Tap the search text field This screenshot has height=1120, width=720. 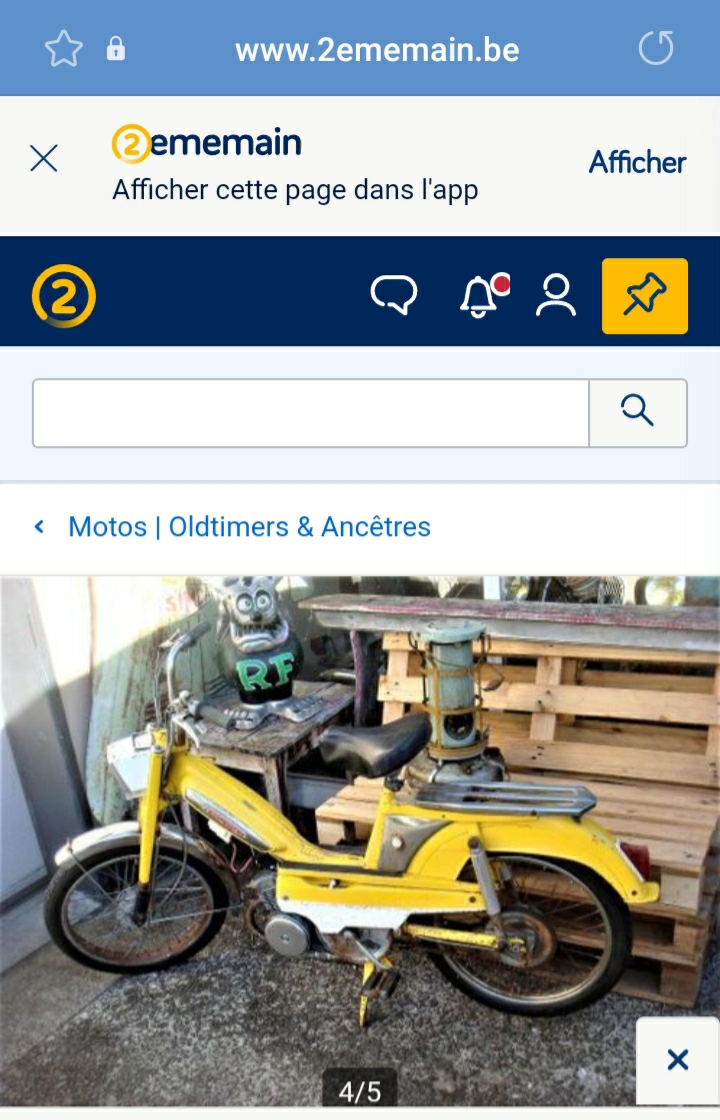pos(311,413)
